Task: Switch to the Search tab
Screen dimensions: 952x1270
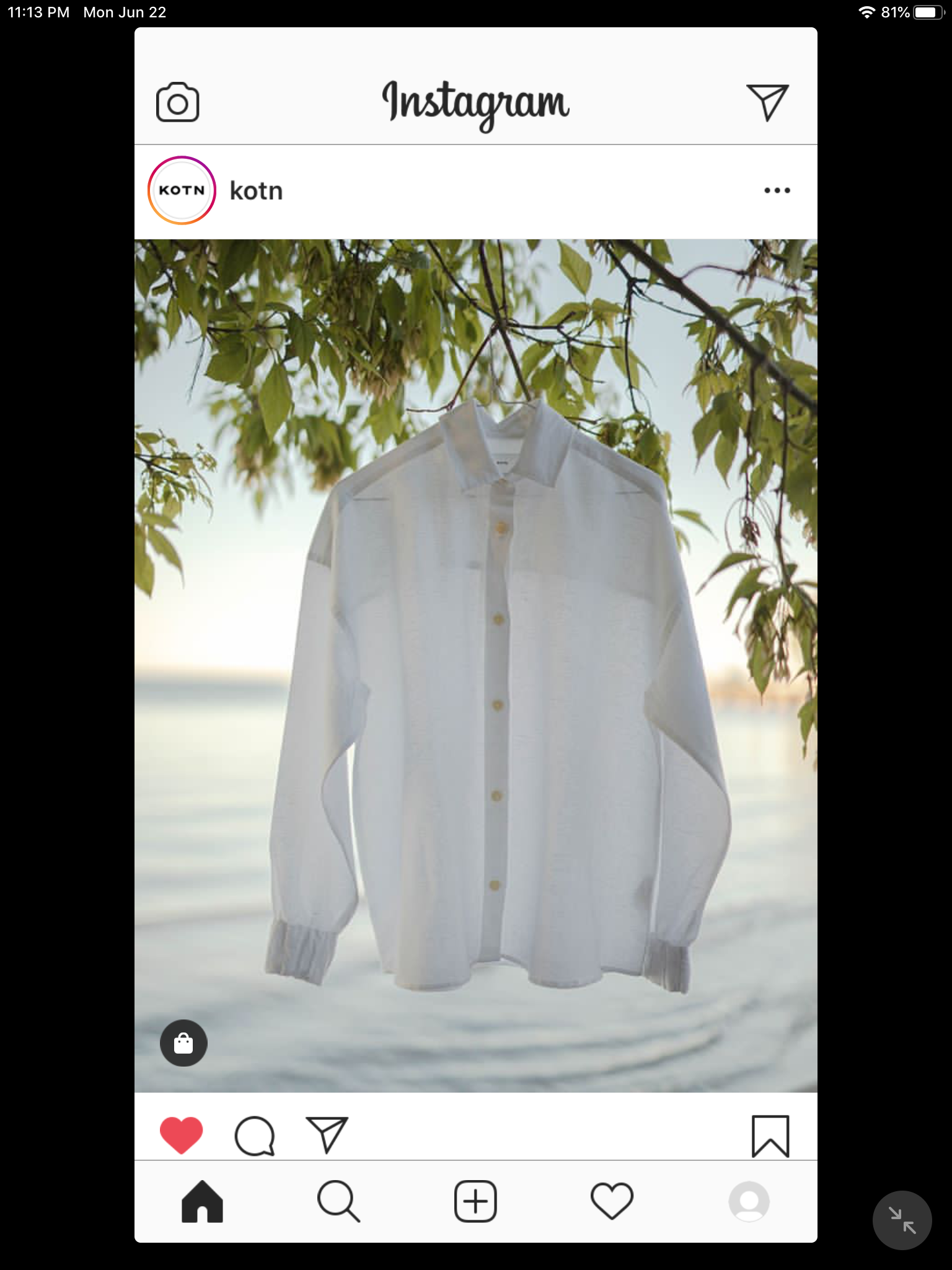Action: point(338,1202)
